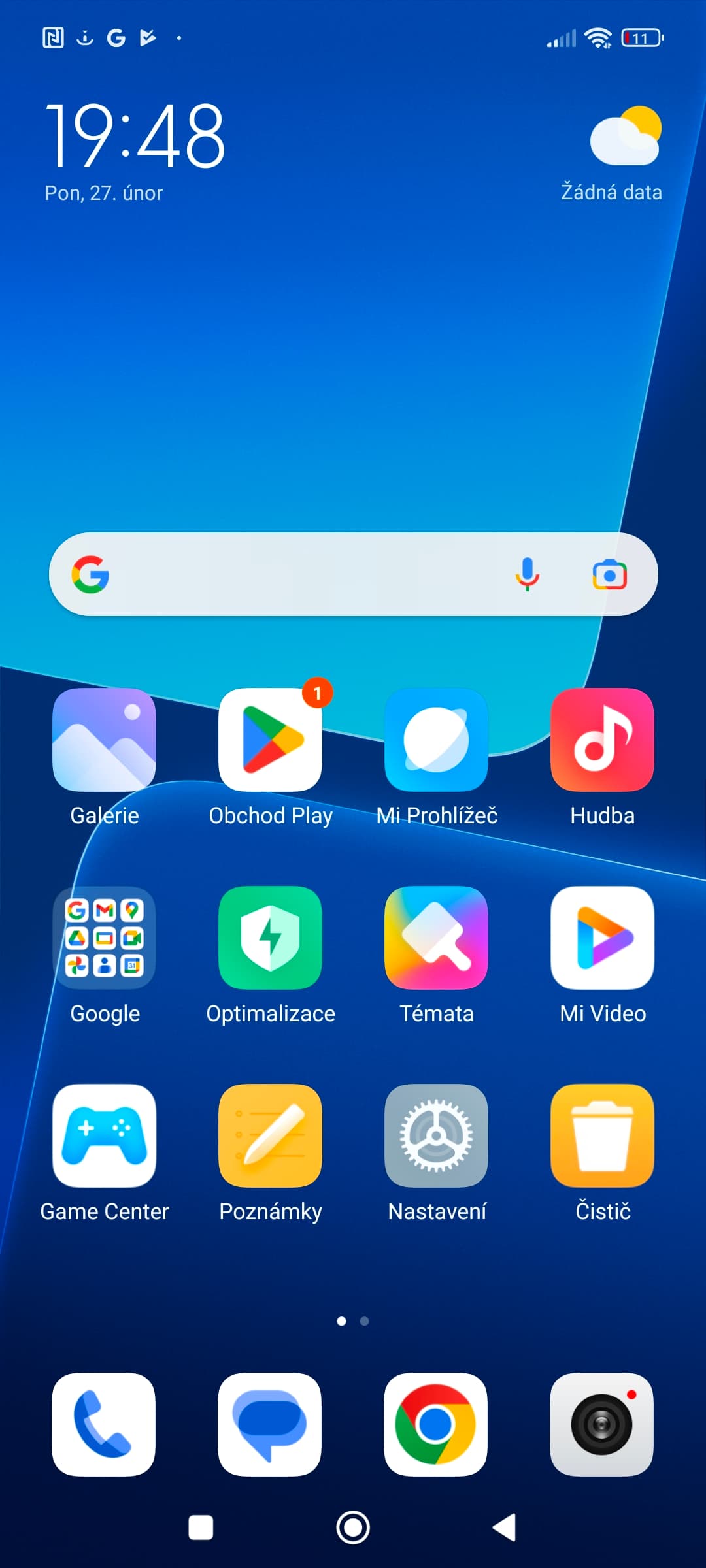Launch Chrome browser from dock

(436, 1424)
